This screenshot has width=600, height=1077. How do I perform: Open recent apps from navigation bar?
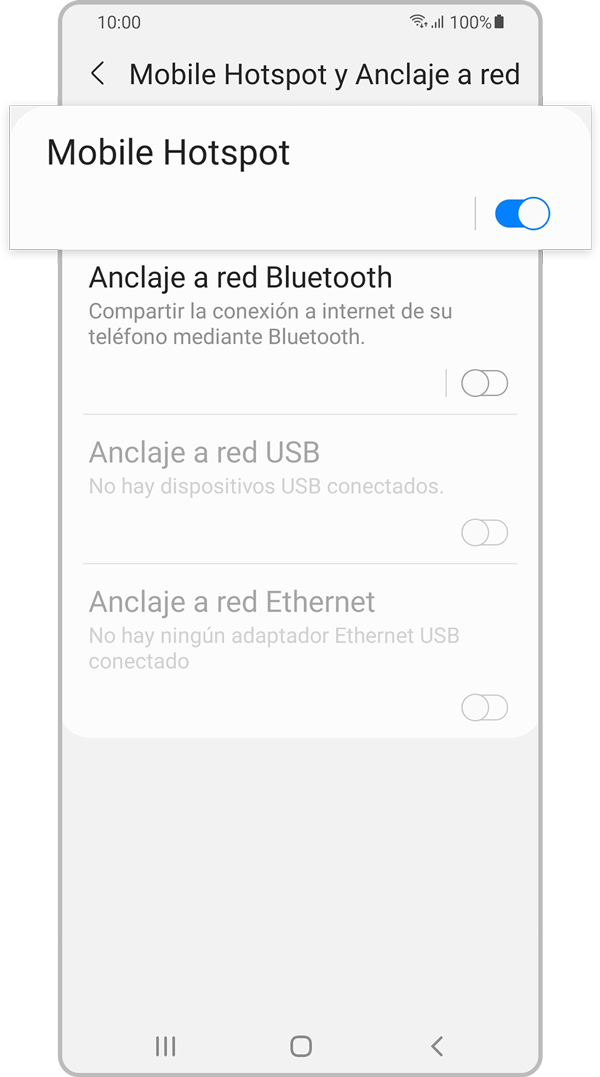(x=165, y=1046)
